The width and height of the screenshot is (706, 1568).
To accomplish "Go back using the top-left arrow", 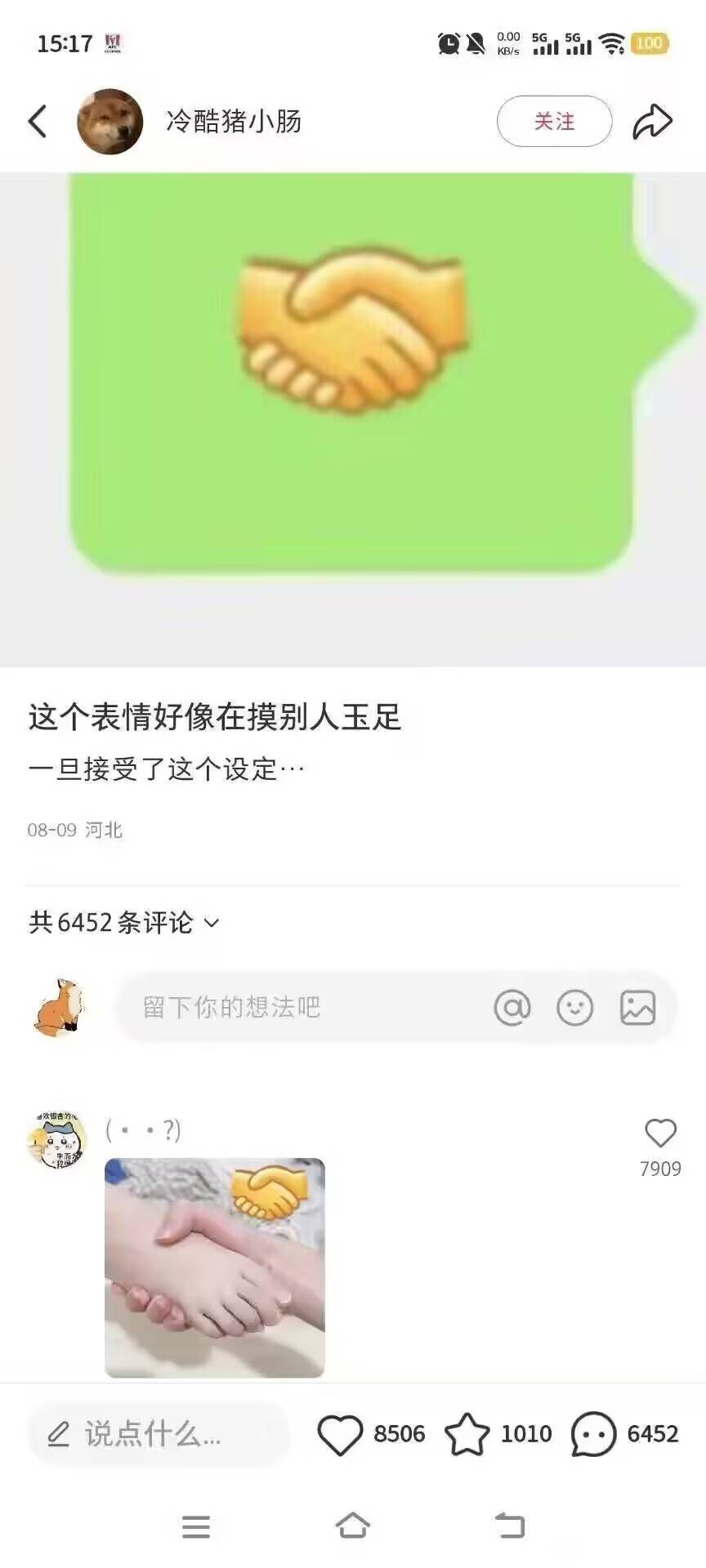I will pos(38,122).
